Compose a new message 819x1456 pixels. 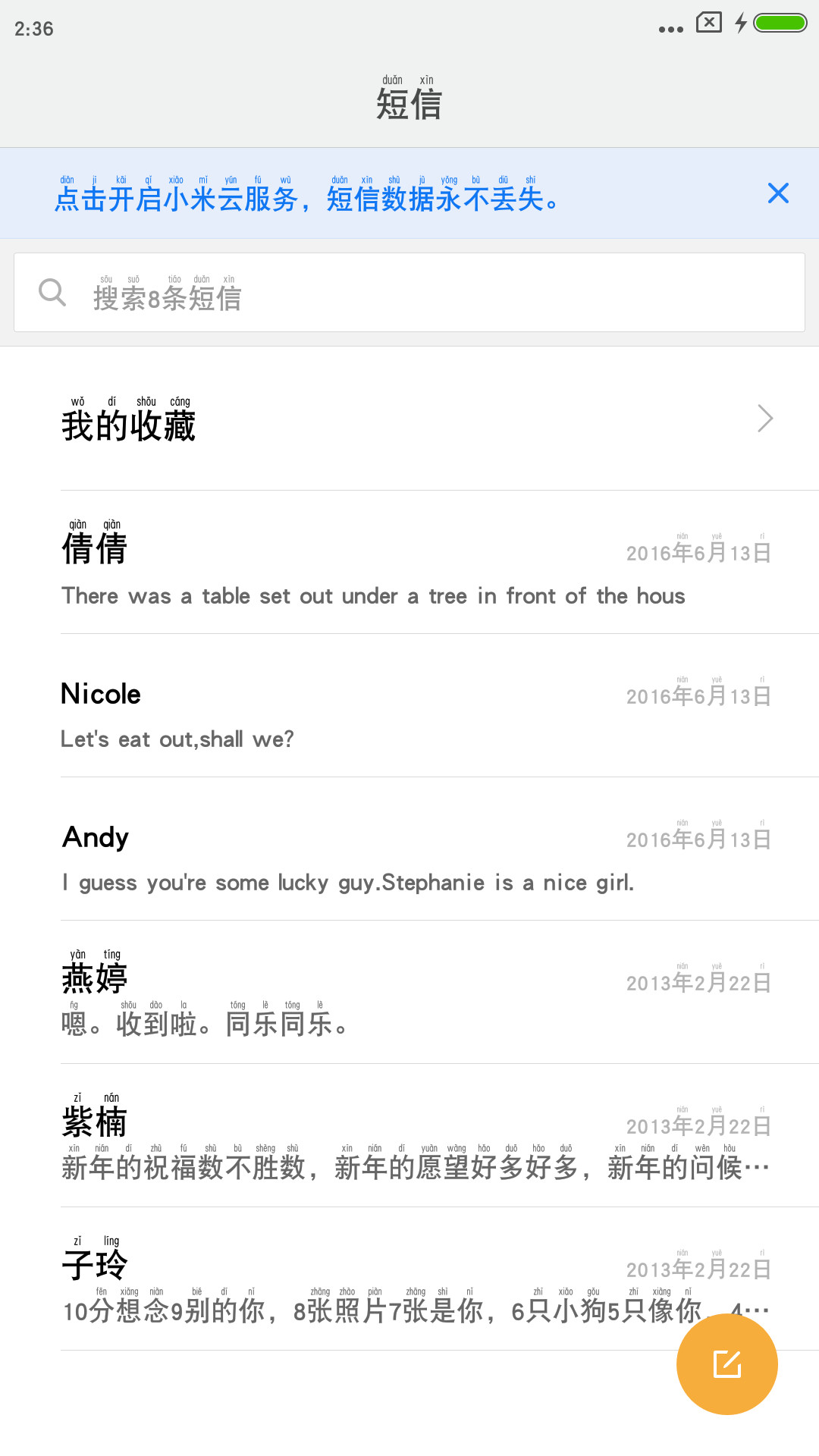[727, 1364]
